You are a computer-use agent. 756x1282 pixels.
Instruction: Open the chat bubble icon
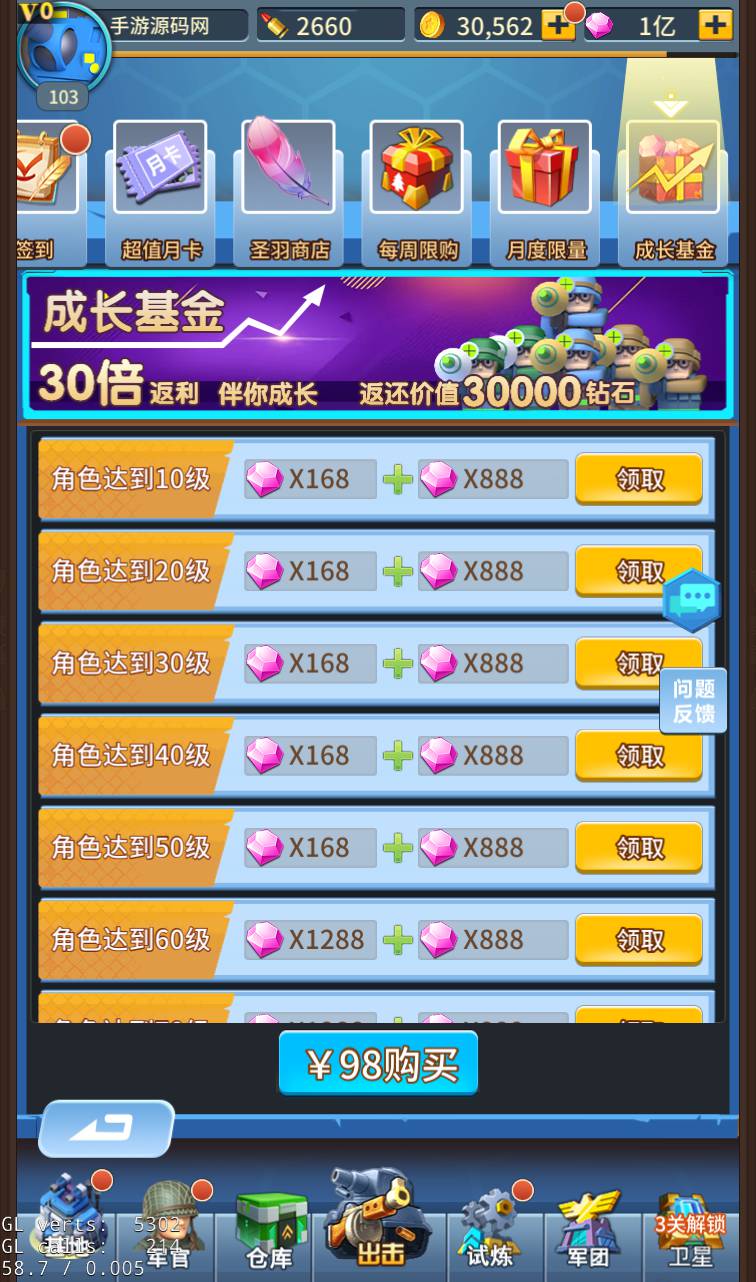pos(693,600)
